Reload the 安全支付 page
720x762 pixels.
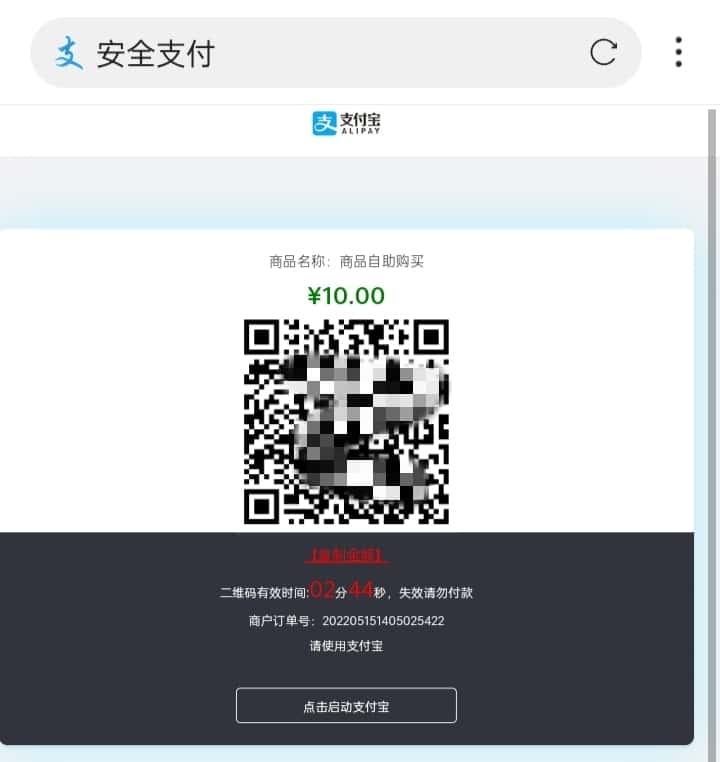(x=603, y=52)
